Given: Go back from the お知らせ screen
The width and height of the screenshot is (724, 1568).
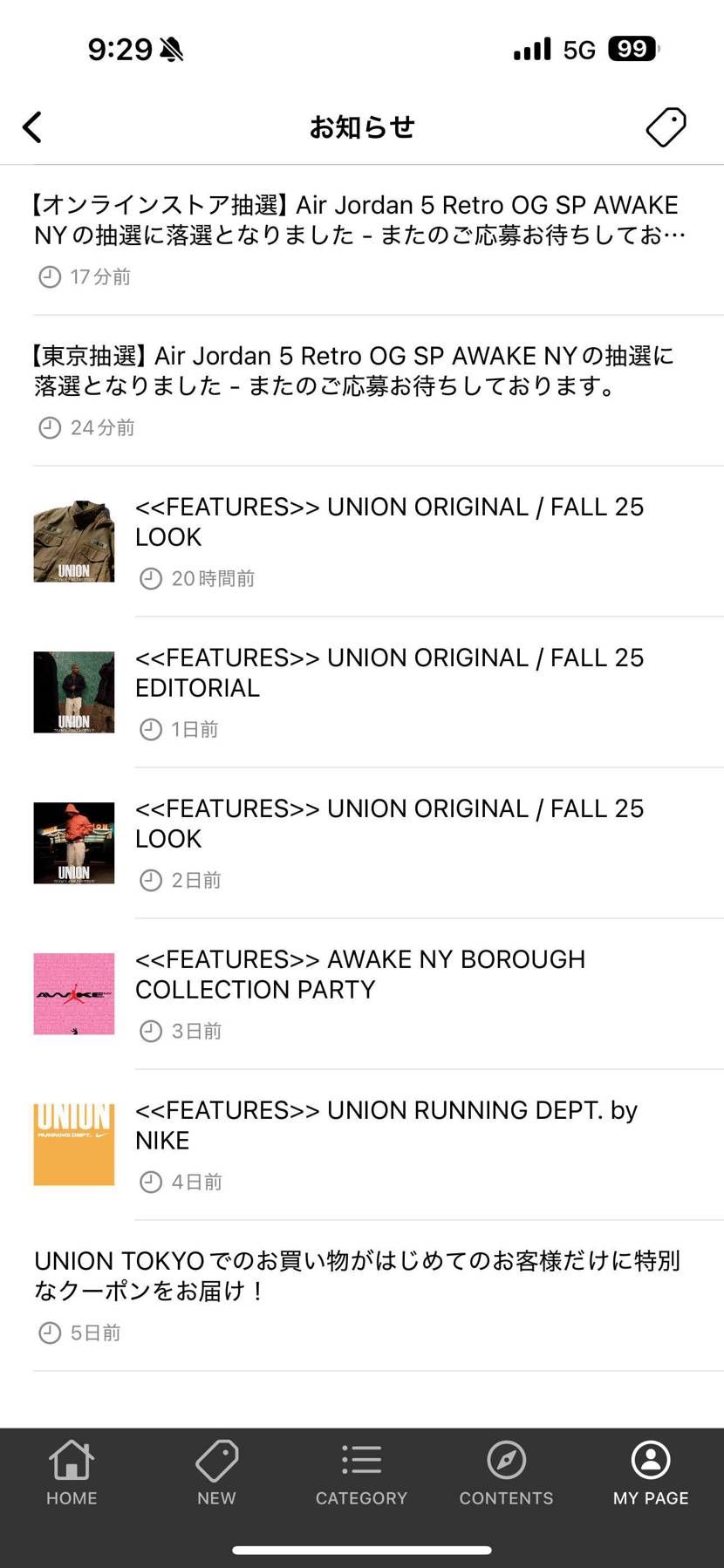Looking at the screenshot, I should click(x=33, y=127).
